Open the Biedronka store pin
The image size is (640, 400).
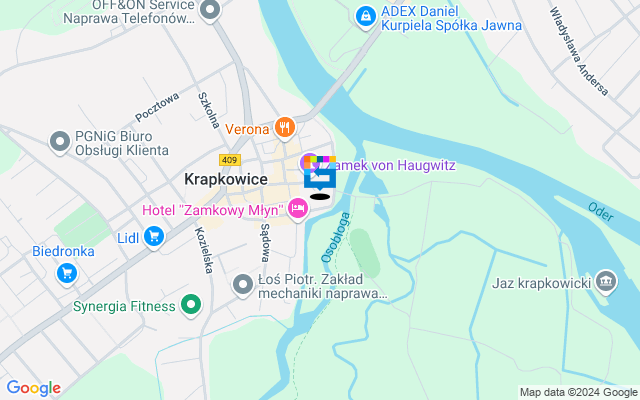click(66, 272)
